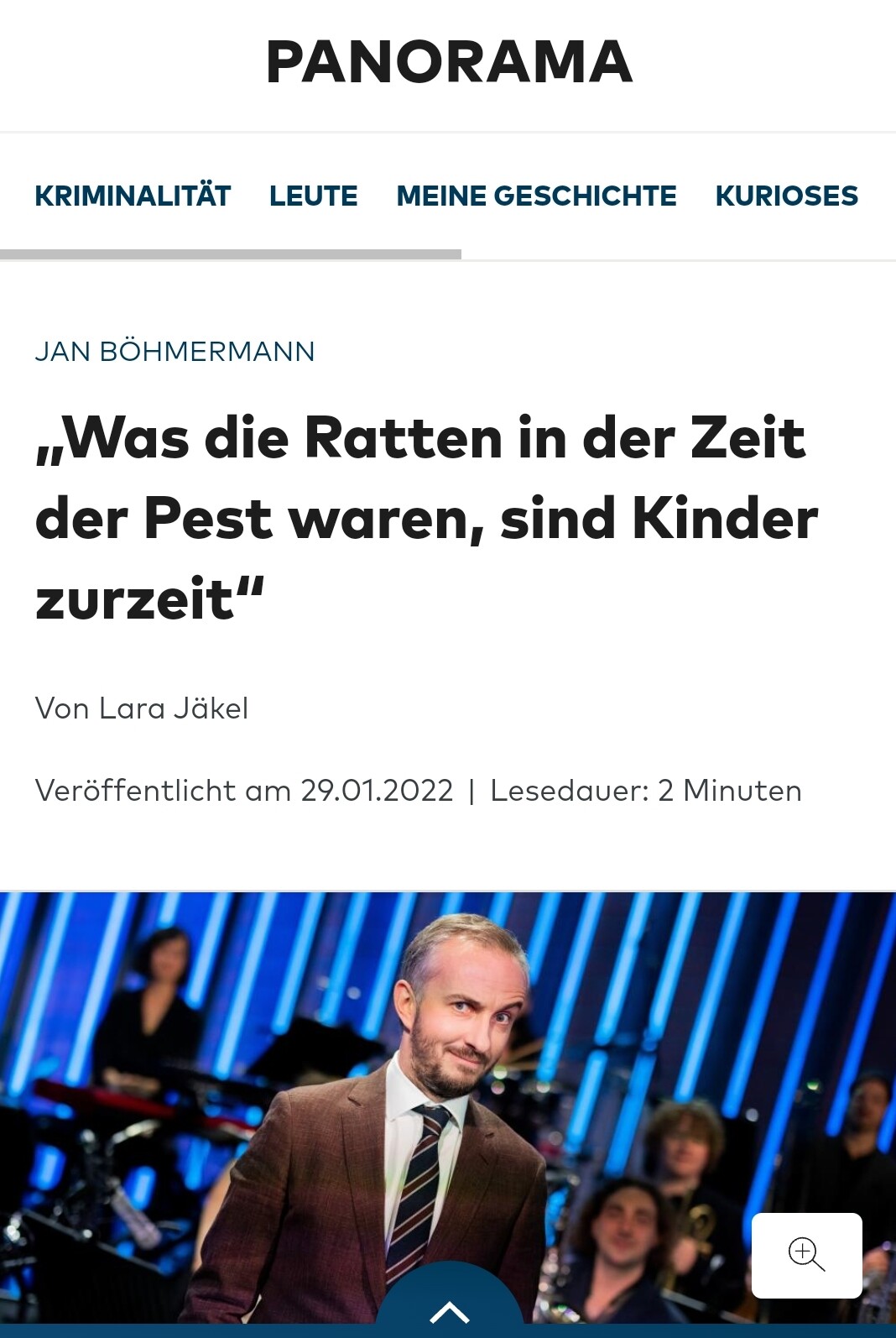Expand the bottom panel with the up chevron
The image size is (896, 1338).
450,1310
